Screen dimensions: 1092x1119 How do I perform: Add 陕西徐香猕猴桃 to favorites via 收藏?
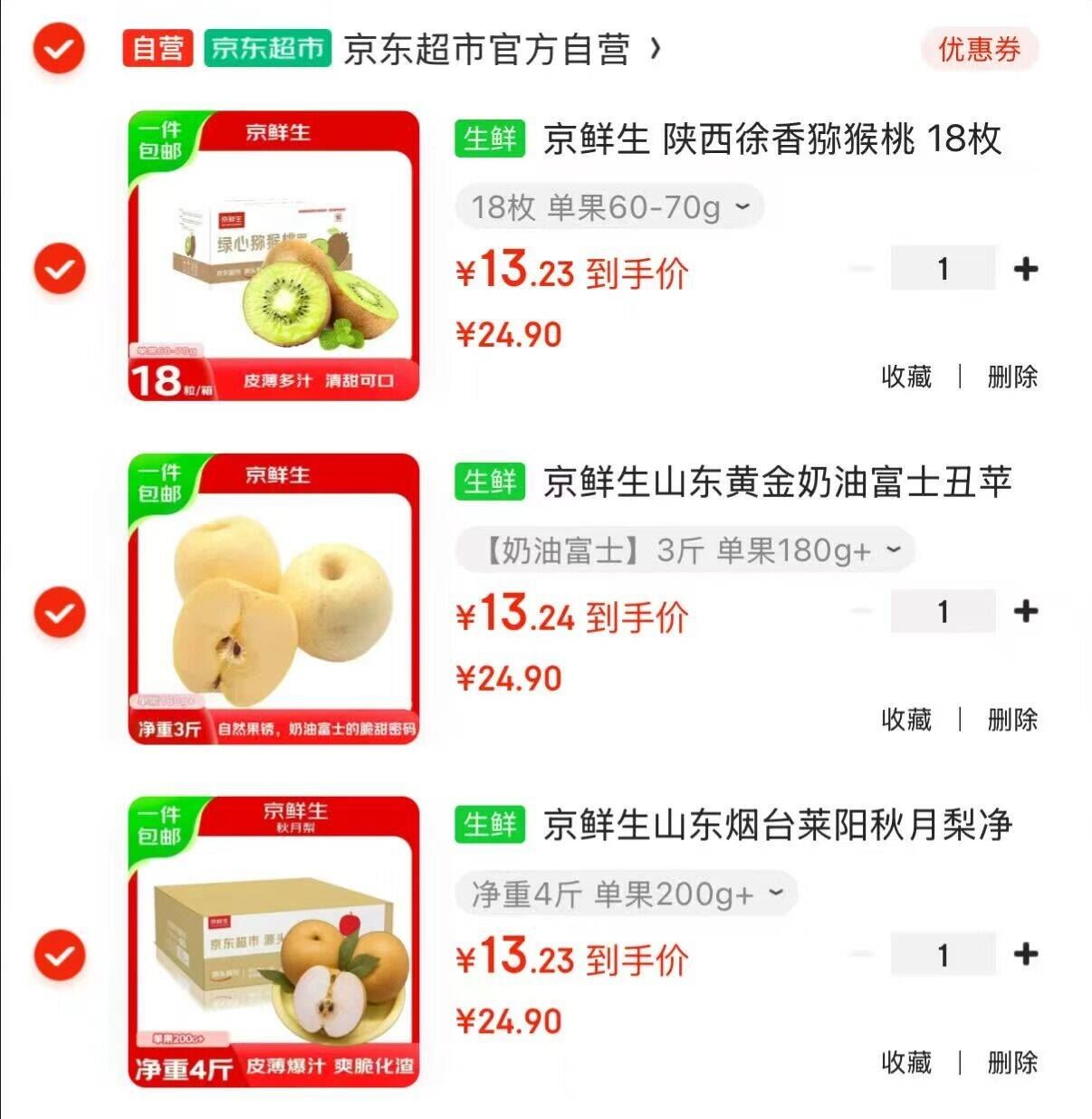pyautogui.click(x=906, y=377)
